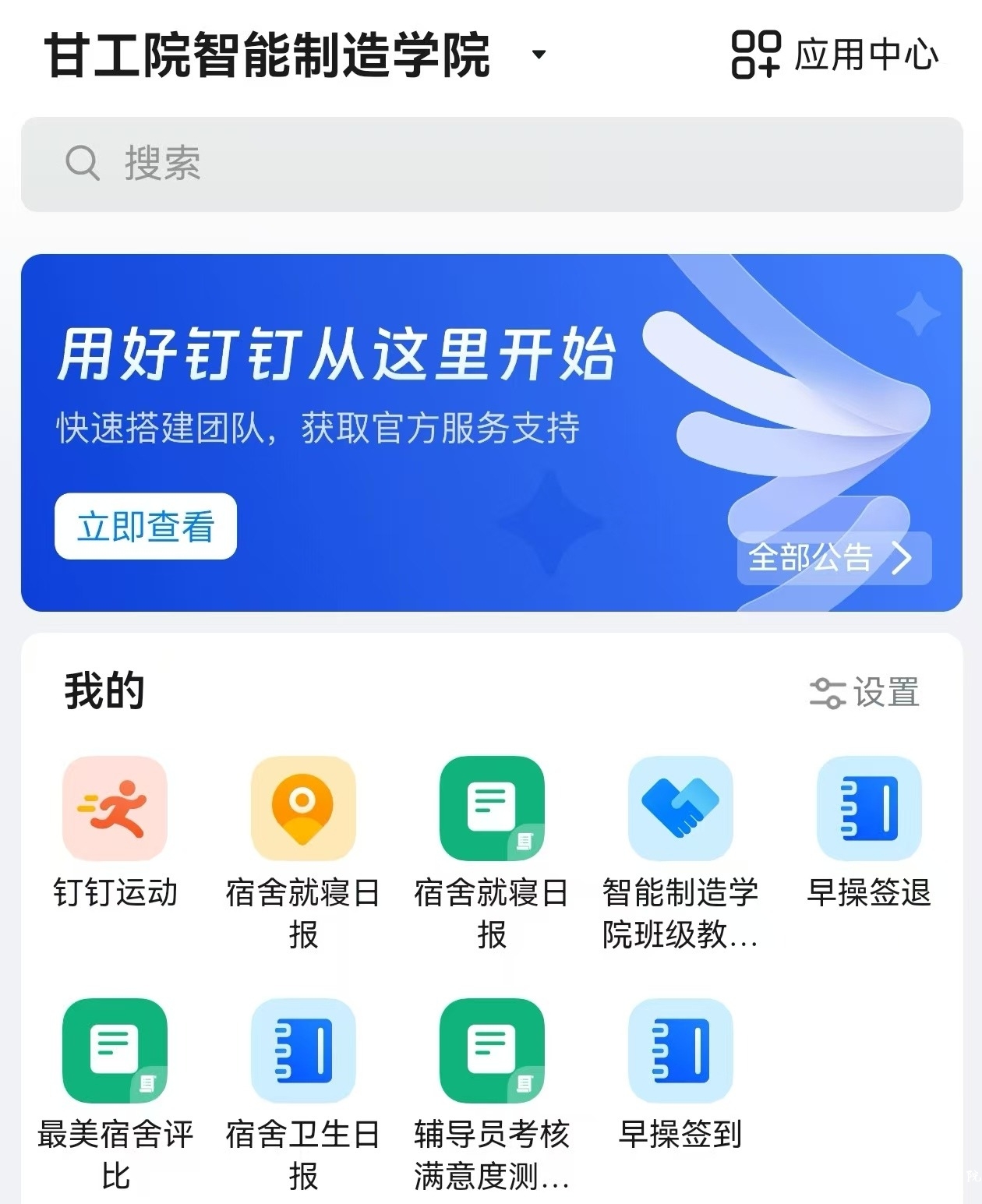Open 最美宿舍评比 form
The height and width of the screenshot is (1204, 982).
pos(115,1050)
